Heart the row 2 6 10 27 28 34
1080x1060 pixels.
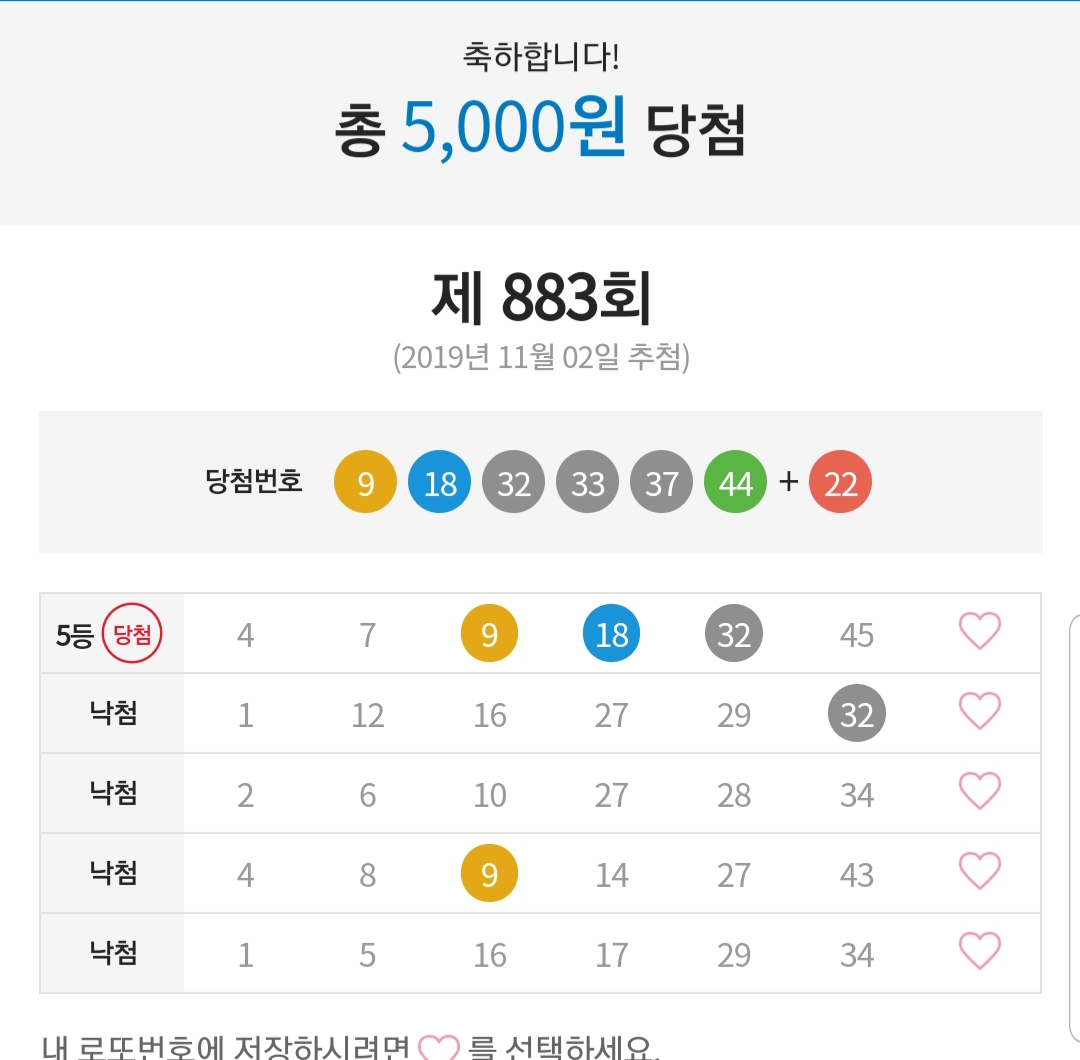pos(979,791)
